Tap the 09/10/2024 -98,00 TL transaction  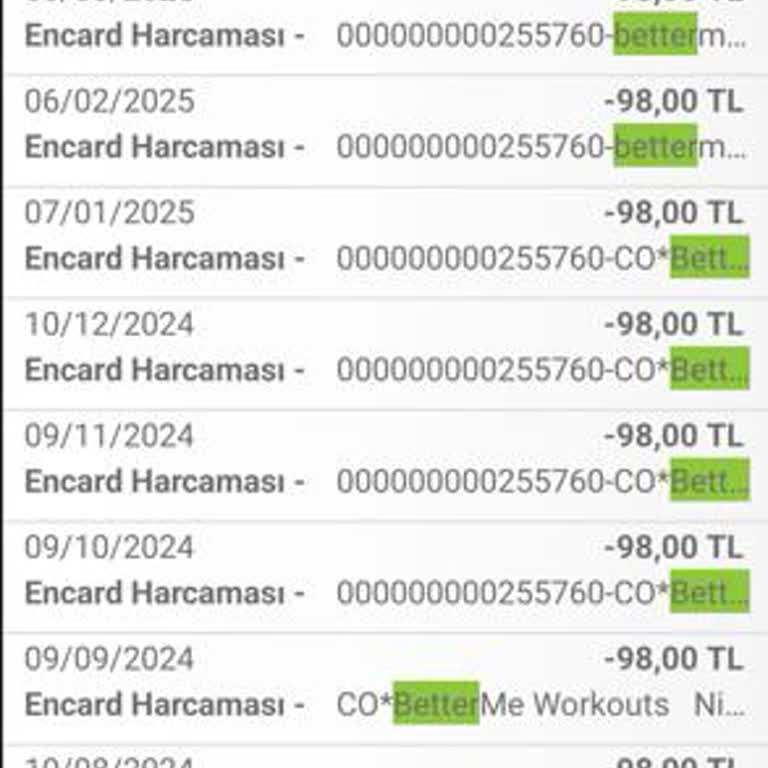tap(384, 574)
